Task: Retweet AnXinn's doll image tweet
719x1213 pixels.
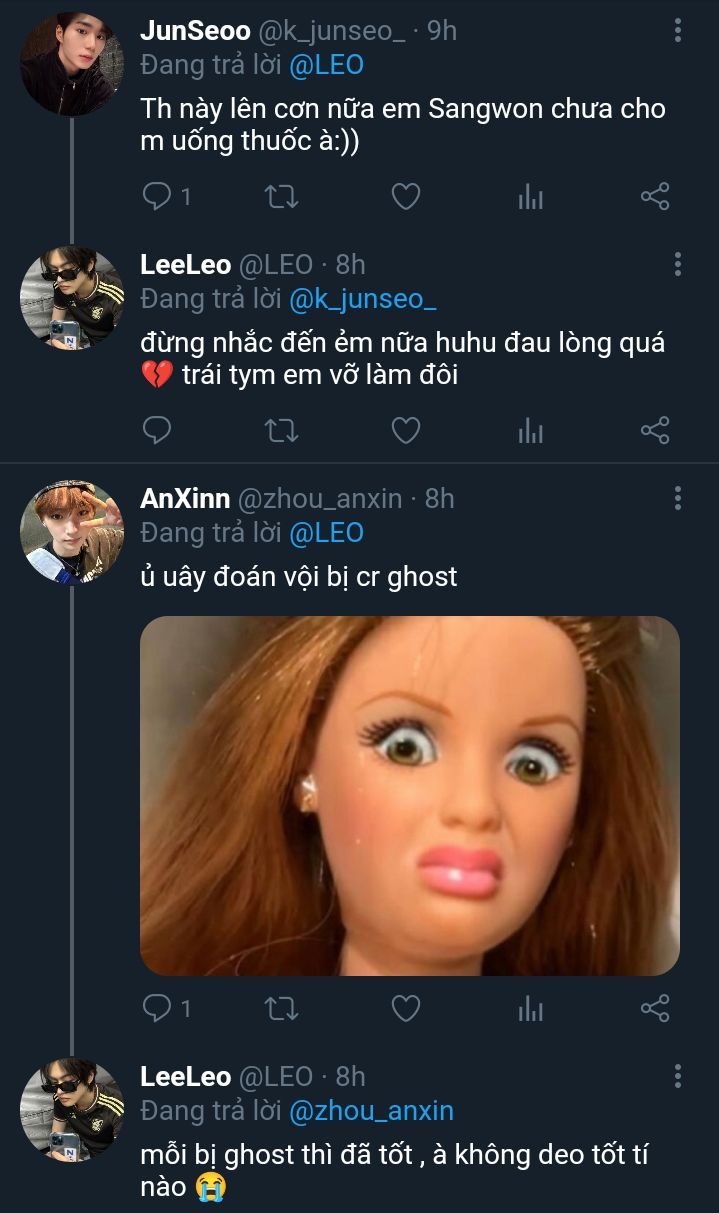Action: [281, 1009]
